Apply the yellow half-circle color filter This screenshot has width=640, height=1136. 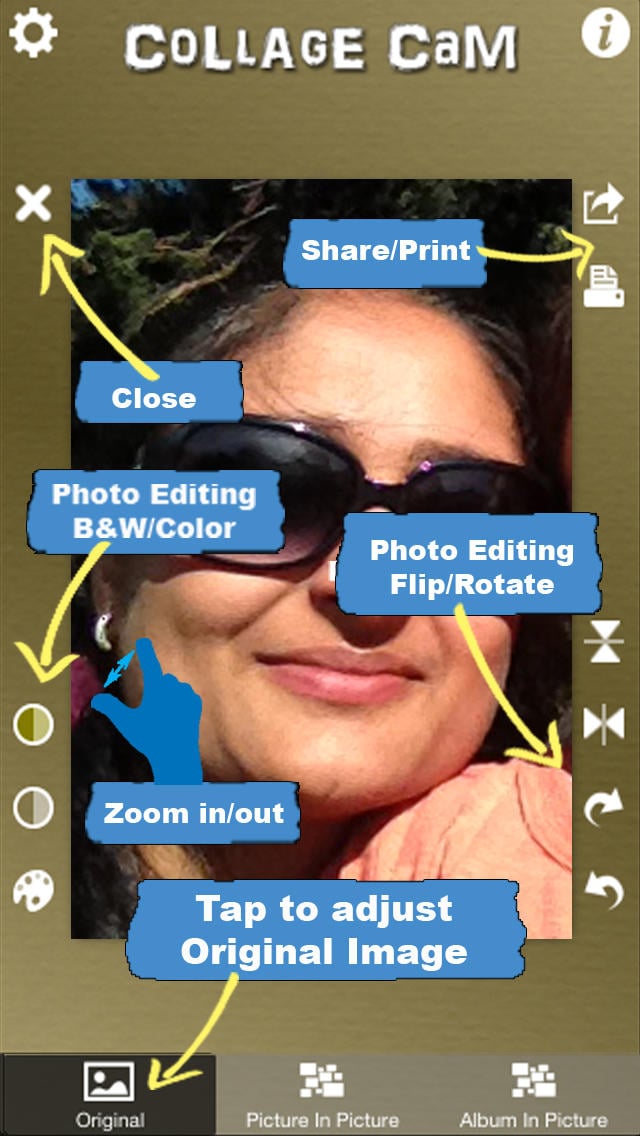[x=33, y=724]
